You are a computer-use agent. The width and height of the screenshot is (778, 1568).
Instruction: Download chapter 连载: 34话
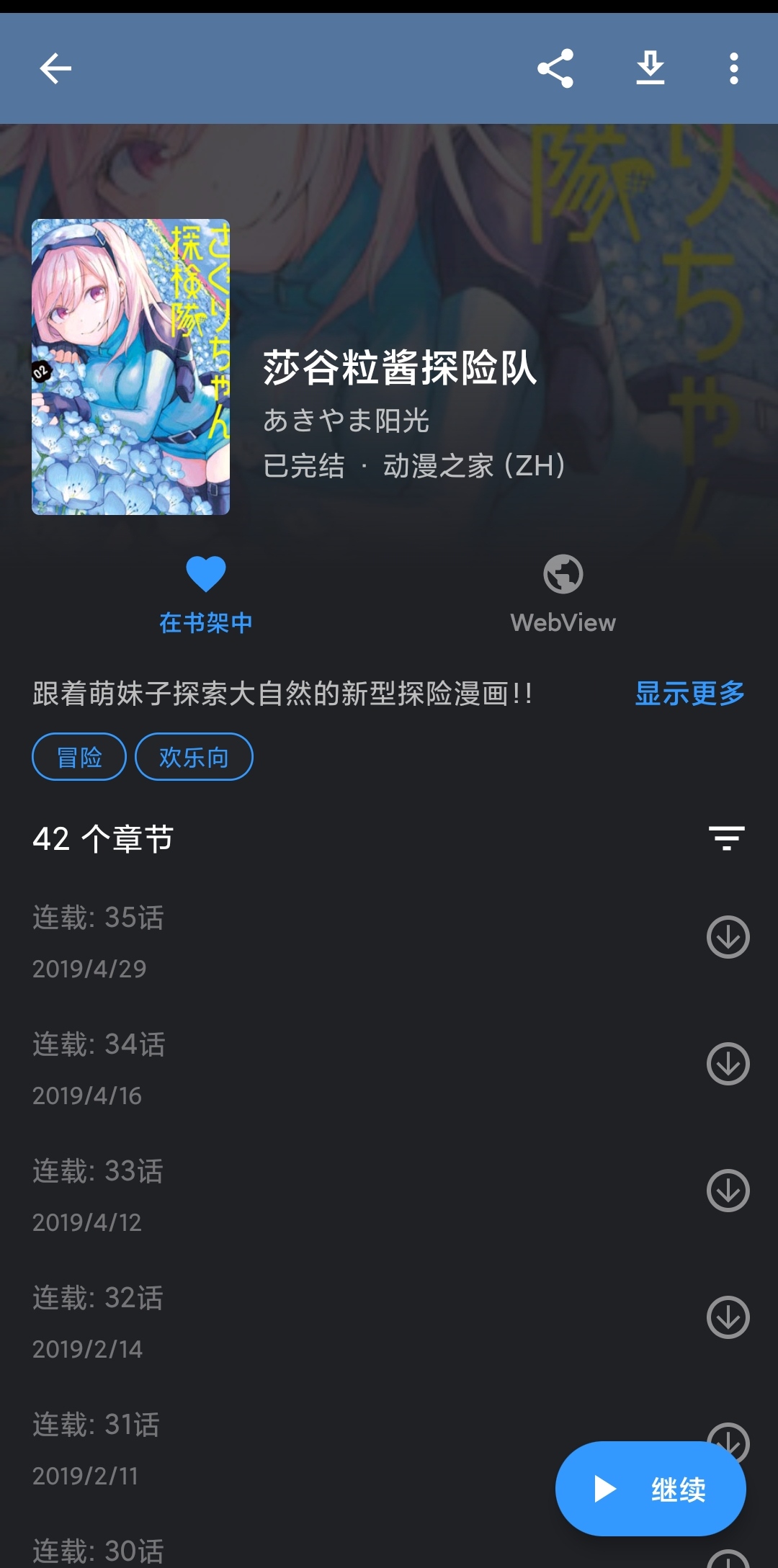[728, 1064]
